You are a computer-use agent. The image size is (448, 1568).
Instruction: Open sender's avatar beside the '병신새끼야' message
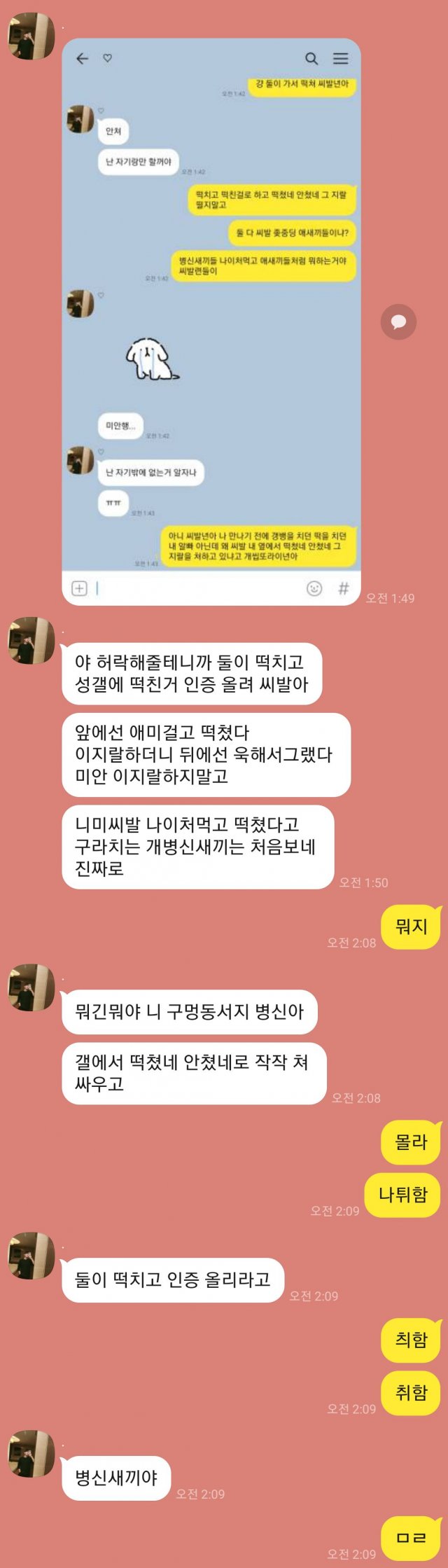31,1453
